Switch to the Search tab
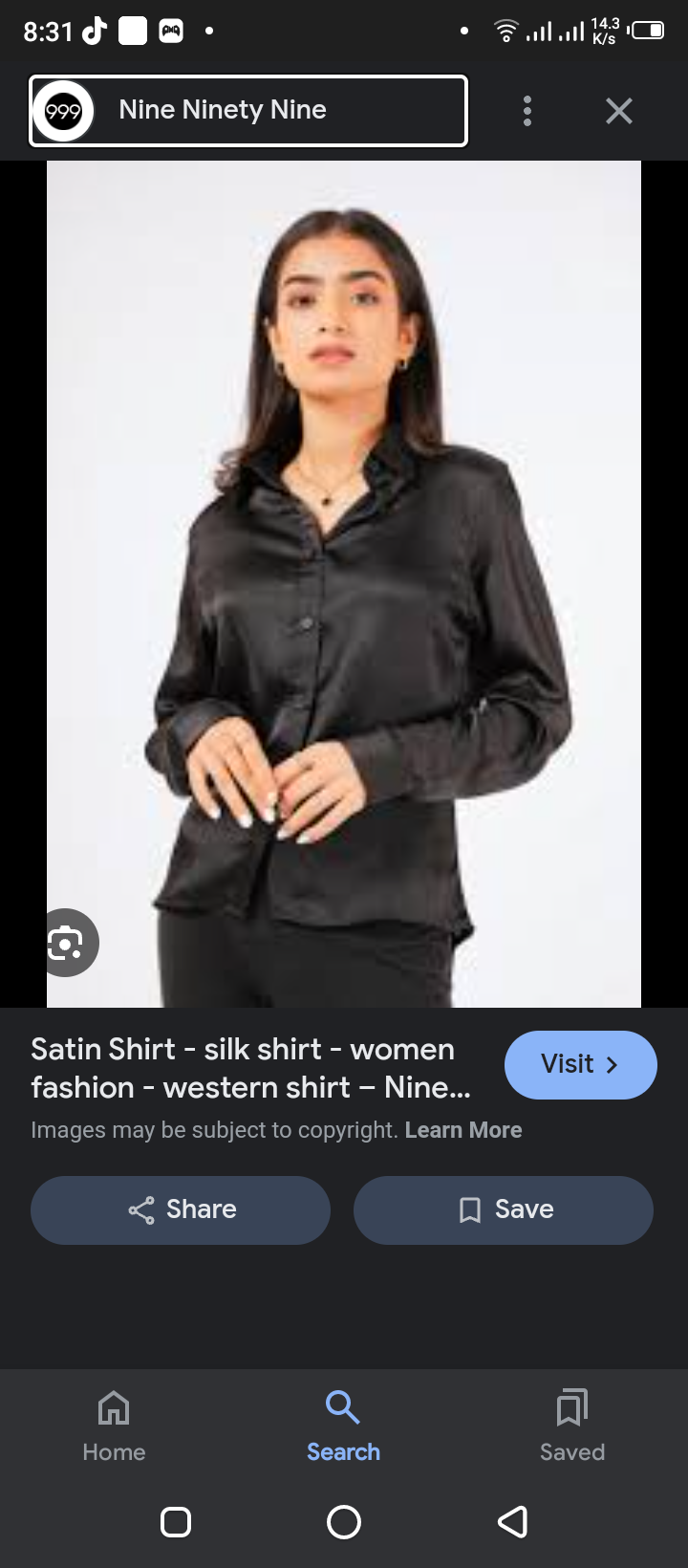 [x=343, y=1425]
